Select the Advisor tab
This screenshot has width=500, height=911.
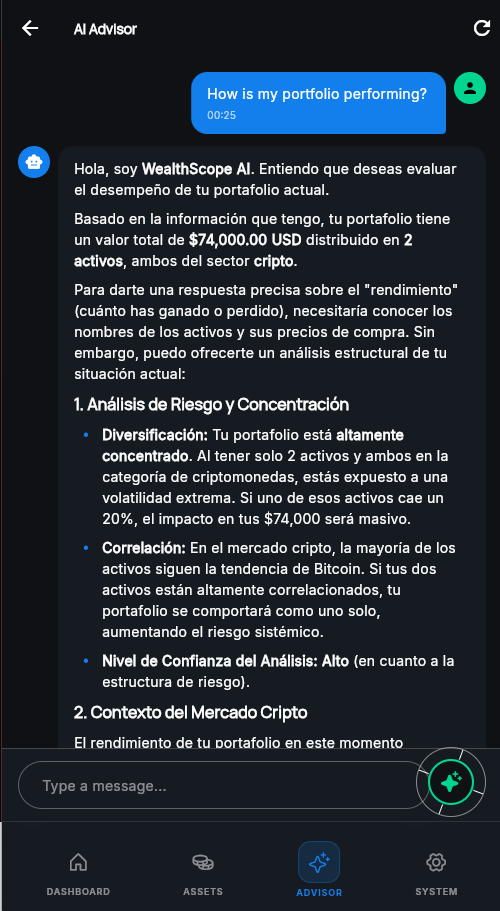(319, 869)
